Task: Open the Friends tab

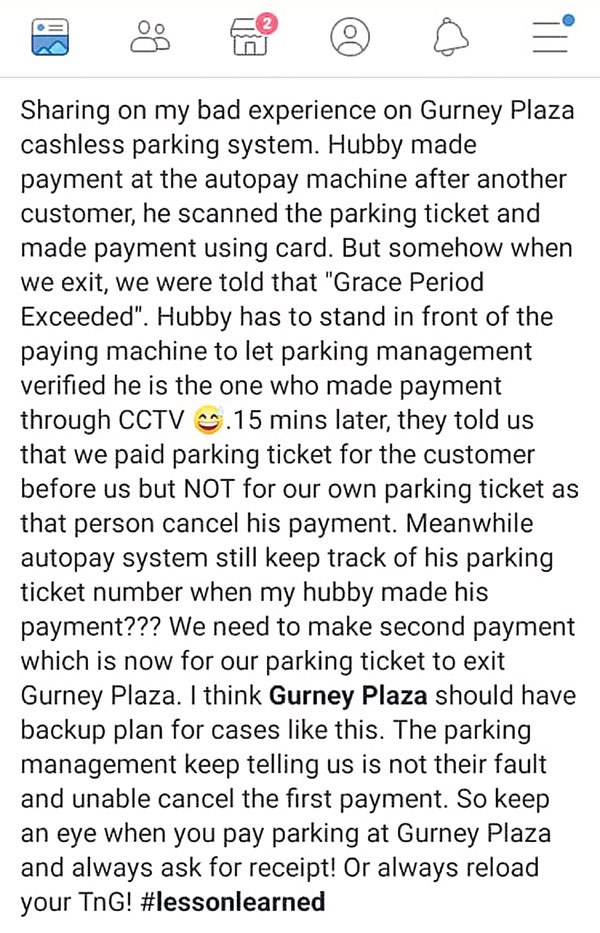Action: tap(151, 37)
